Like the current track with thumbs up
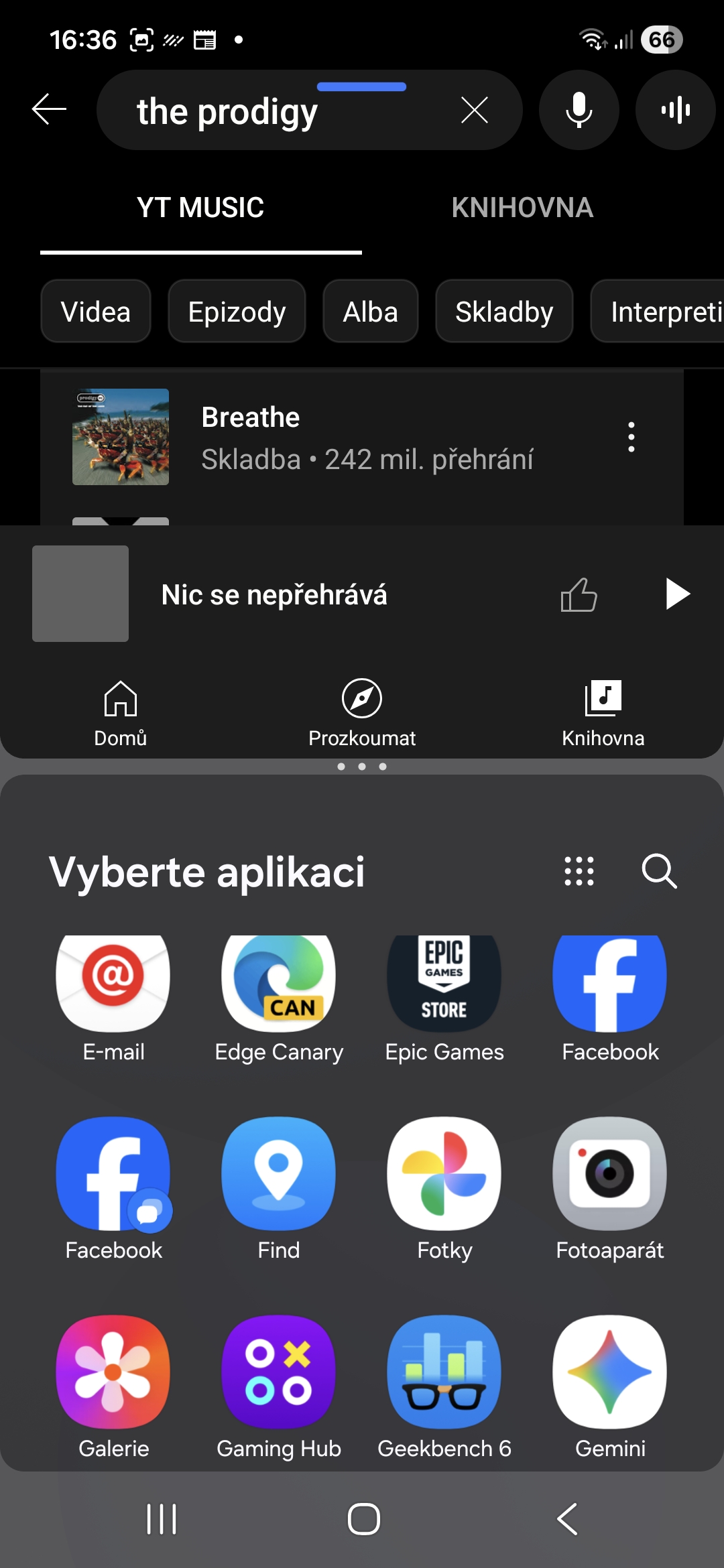 (x=579, y=594)
